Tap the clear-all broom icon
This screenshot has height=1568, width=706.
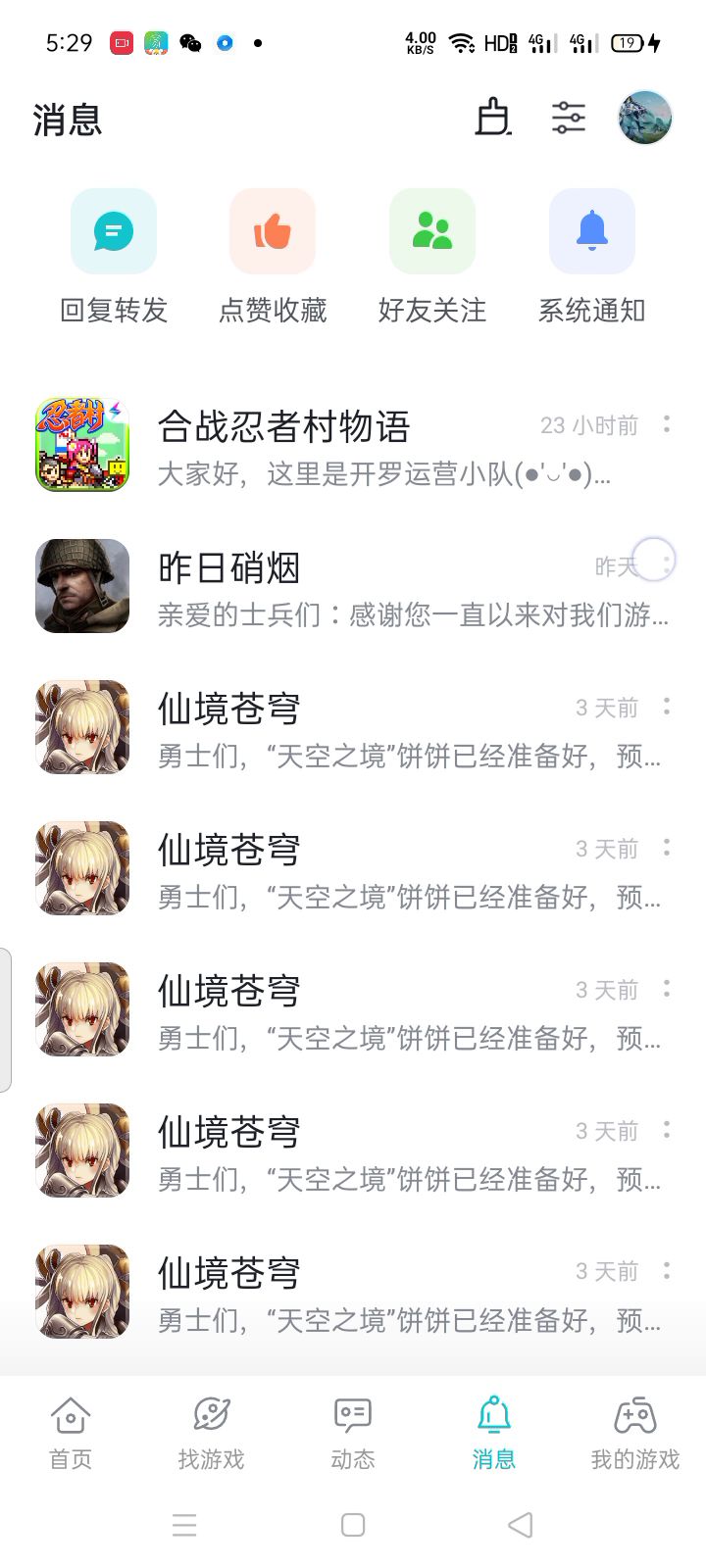pyautogui.click(x=493, y=118)
